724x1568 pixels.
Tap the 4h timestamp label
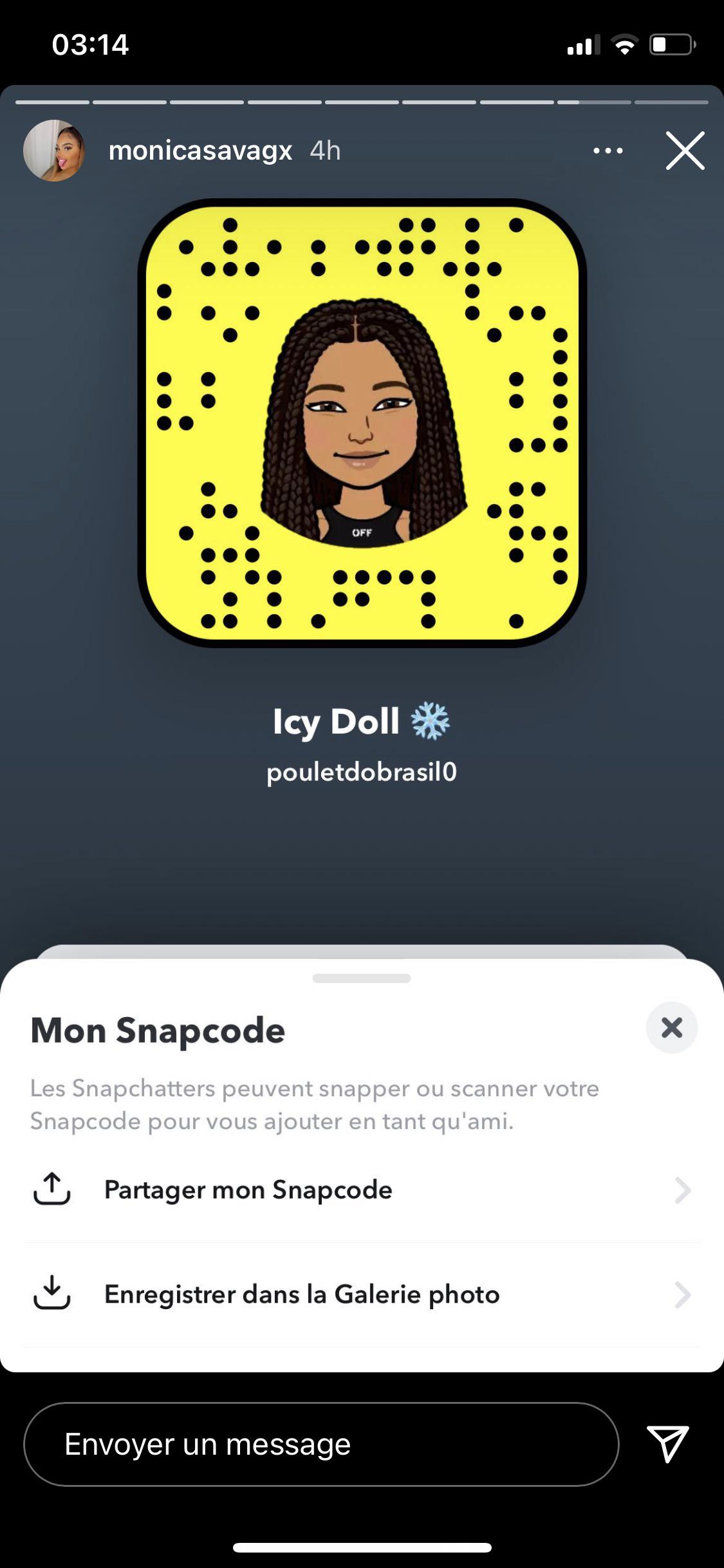(x=324, y=151)
